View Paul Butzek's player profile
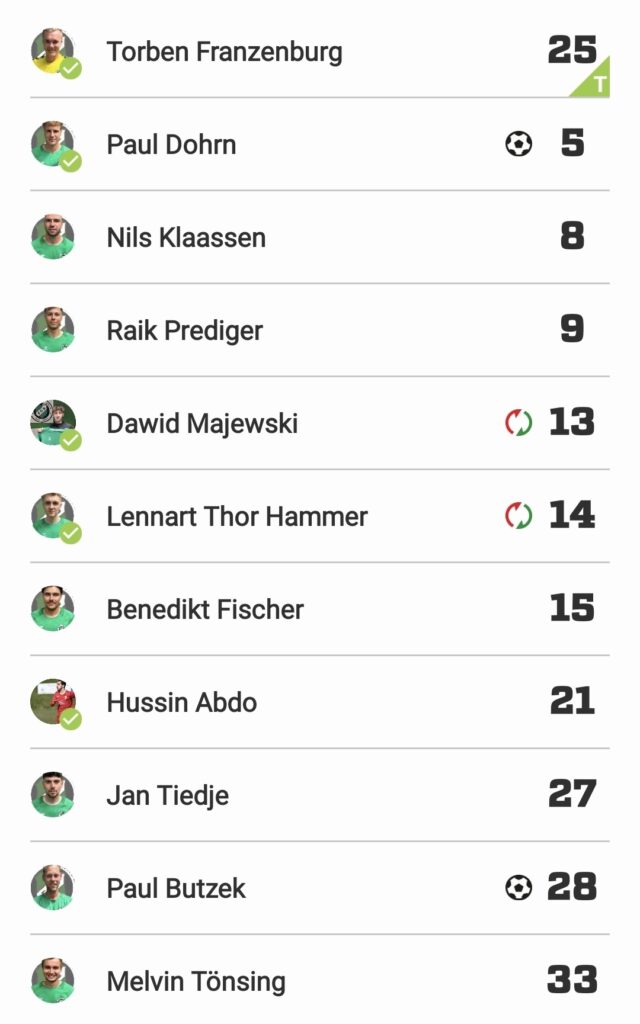This screenshot has height=1024, width=640. coord(176,888)
